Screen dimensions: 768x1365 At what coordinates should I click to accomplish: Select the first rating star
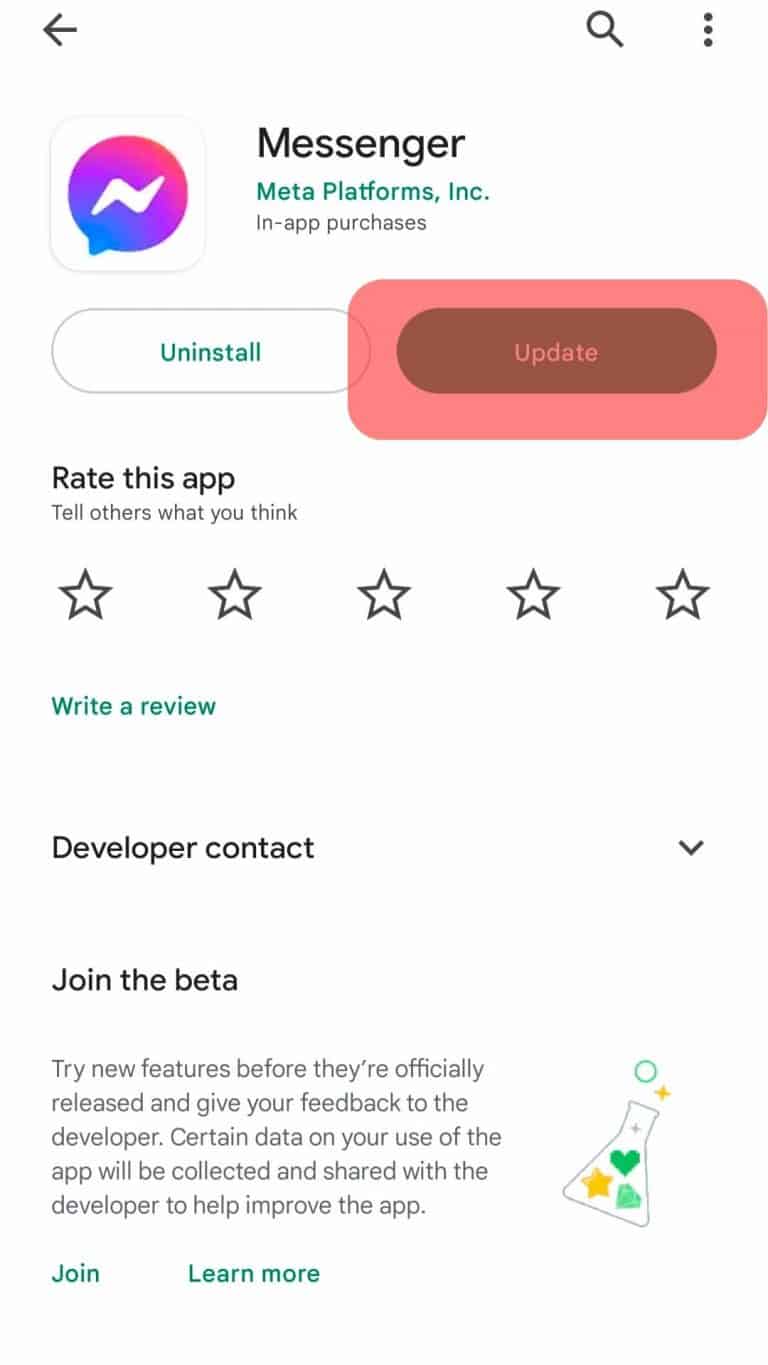85,594
